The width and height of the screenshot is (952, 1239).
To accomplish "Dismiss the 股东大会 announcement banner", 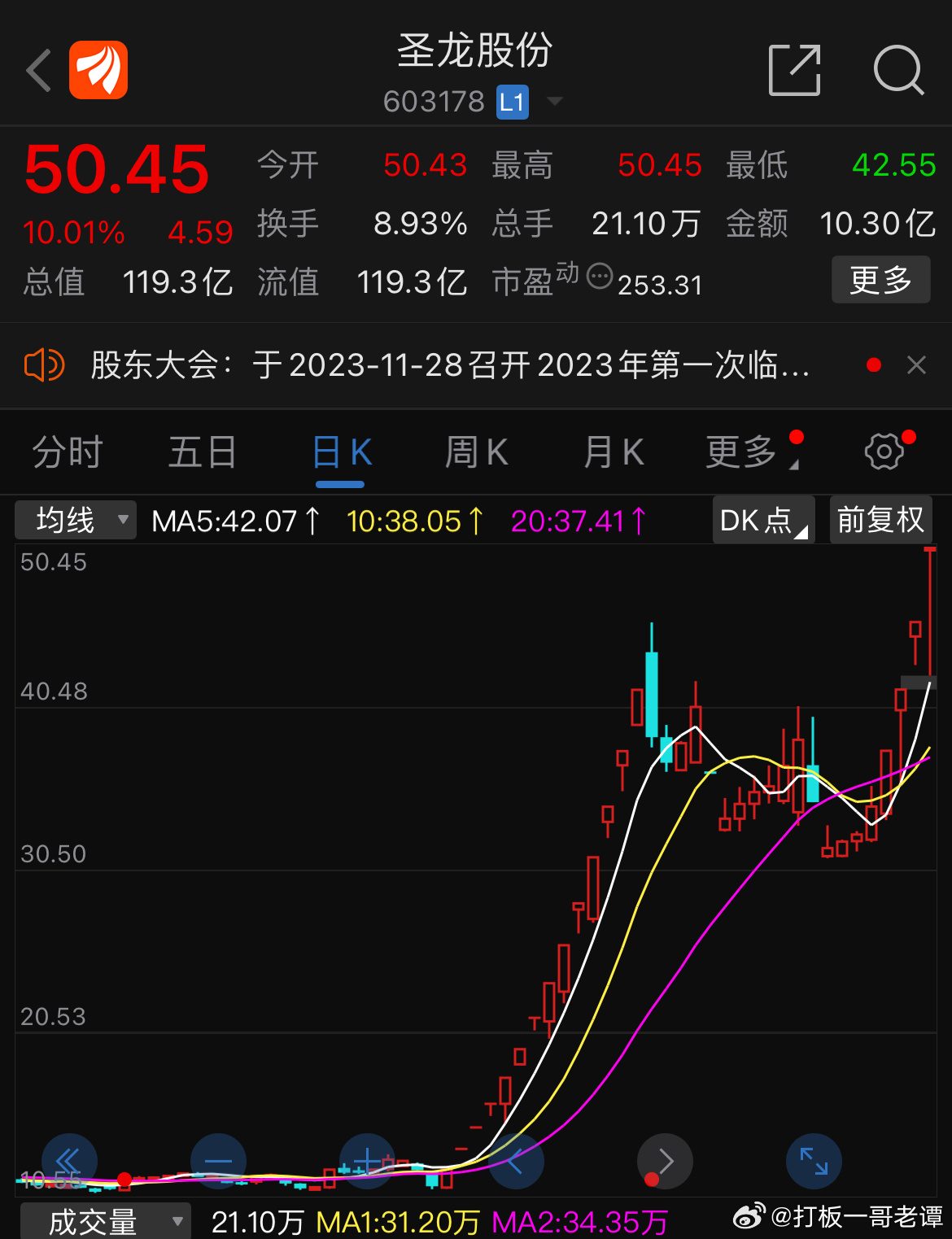I will click(916, 364).
